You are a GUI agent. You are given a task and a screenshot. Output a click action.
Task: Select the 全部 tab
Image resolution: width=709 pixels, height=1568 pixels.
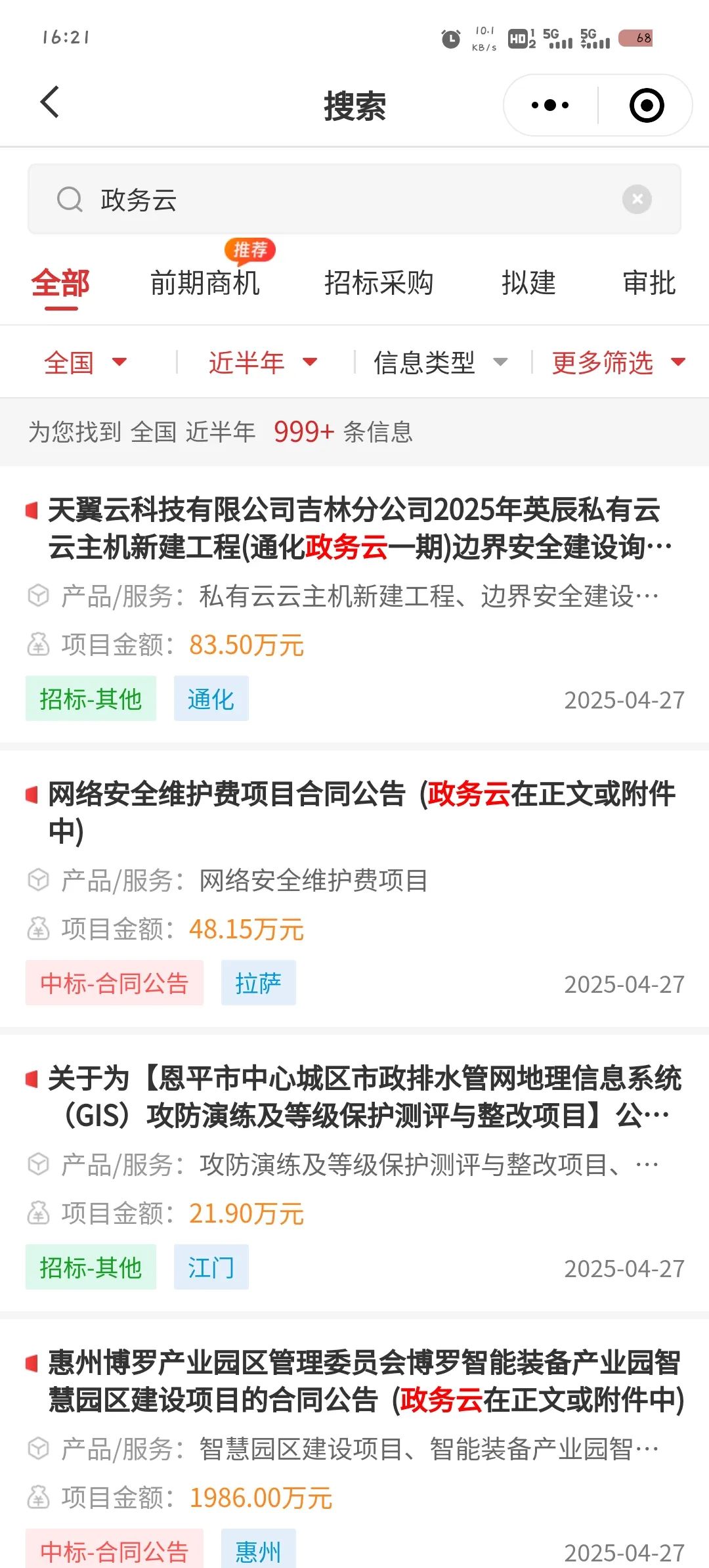click(x=60, y=283)
